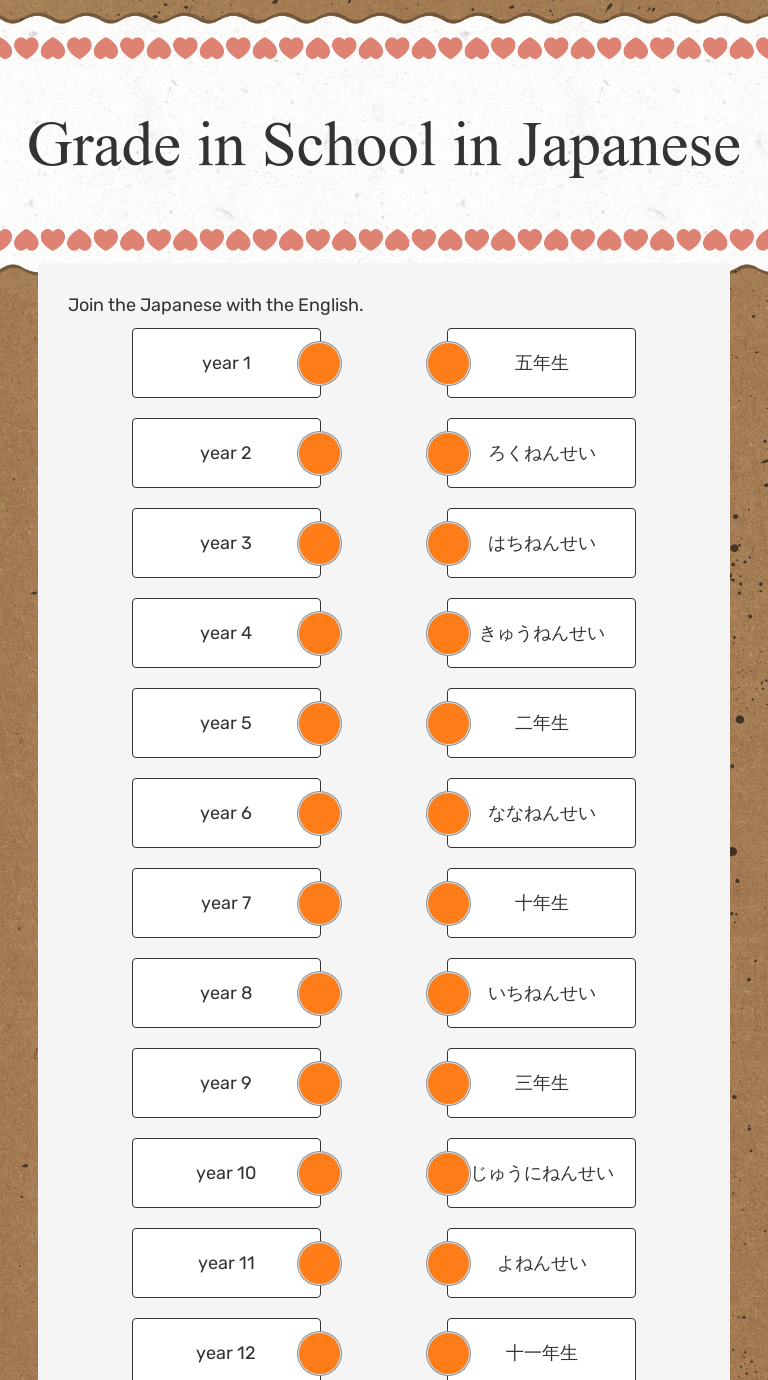Viewport: 768px width, 1380px height.
Task: Choose the はちねんせい answer
Action: (541, 543)
